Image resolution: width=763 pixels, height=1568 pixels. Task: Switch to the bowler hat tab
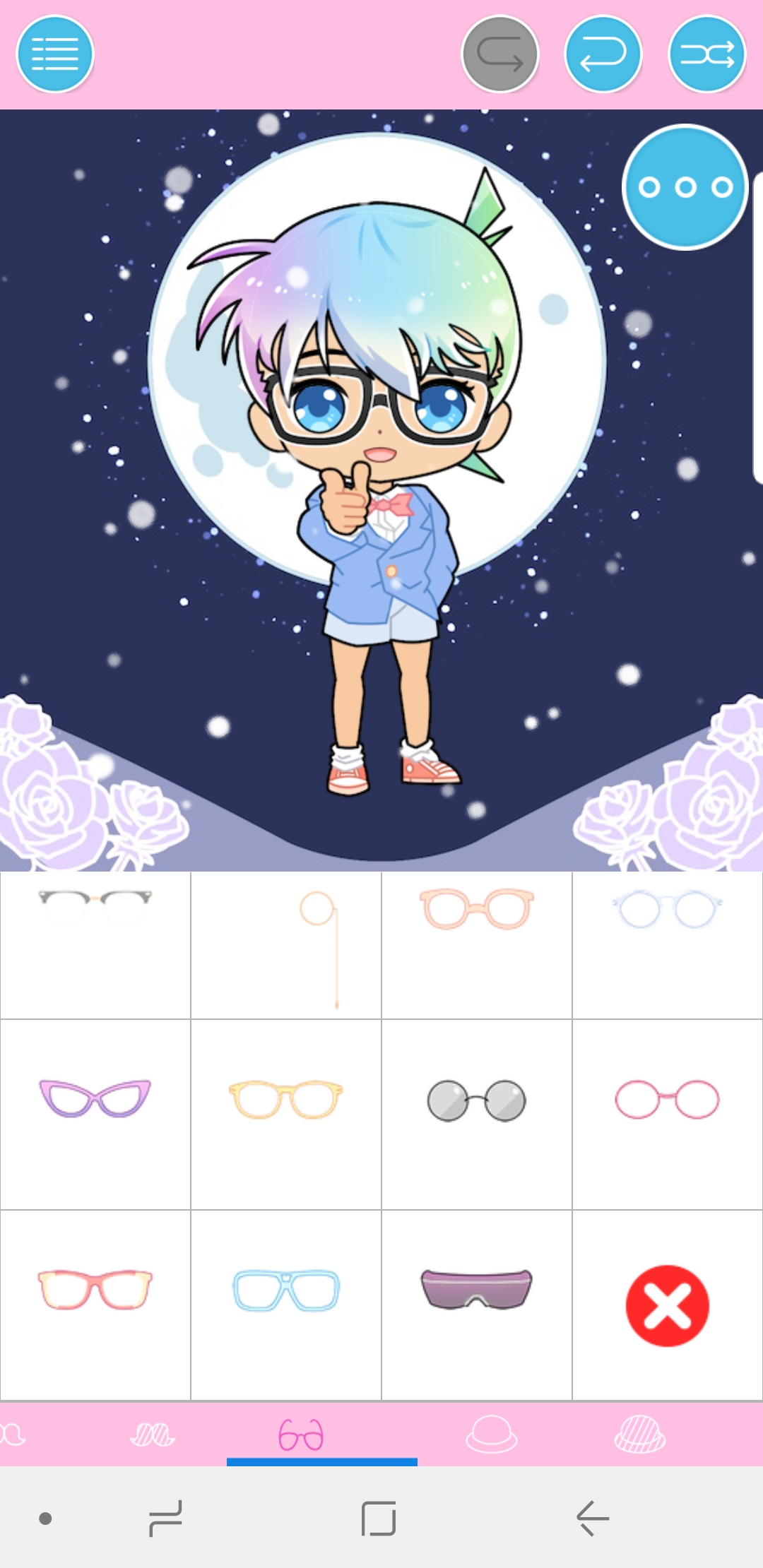tap(492, 1435)
